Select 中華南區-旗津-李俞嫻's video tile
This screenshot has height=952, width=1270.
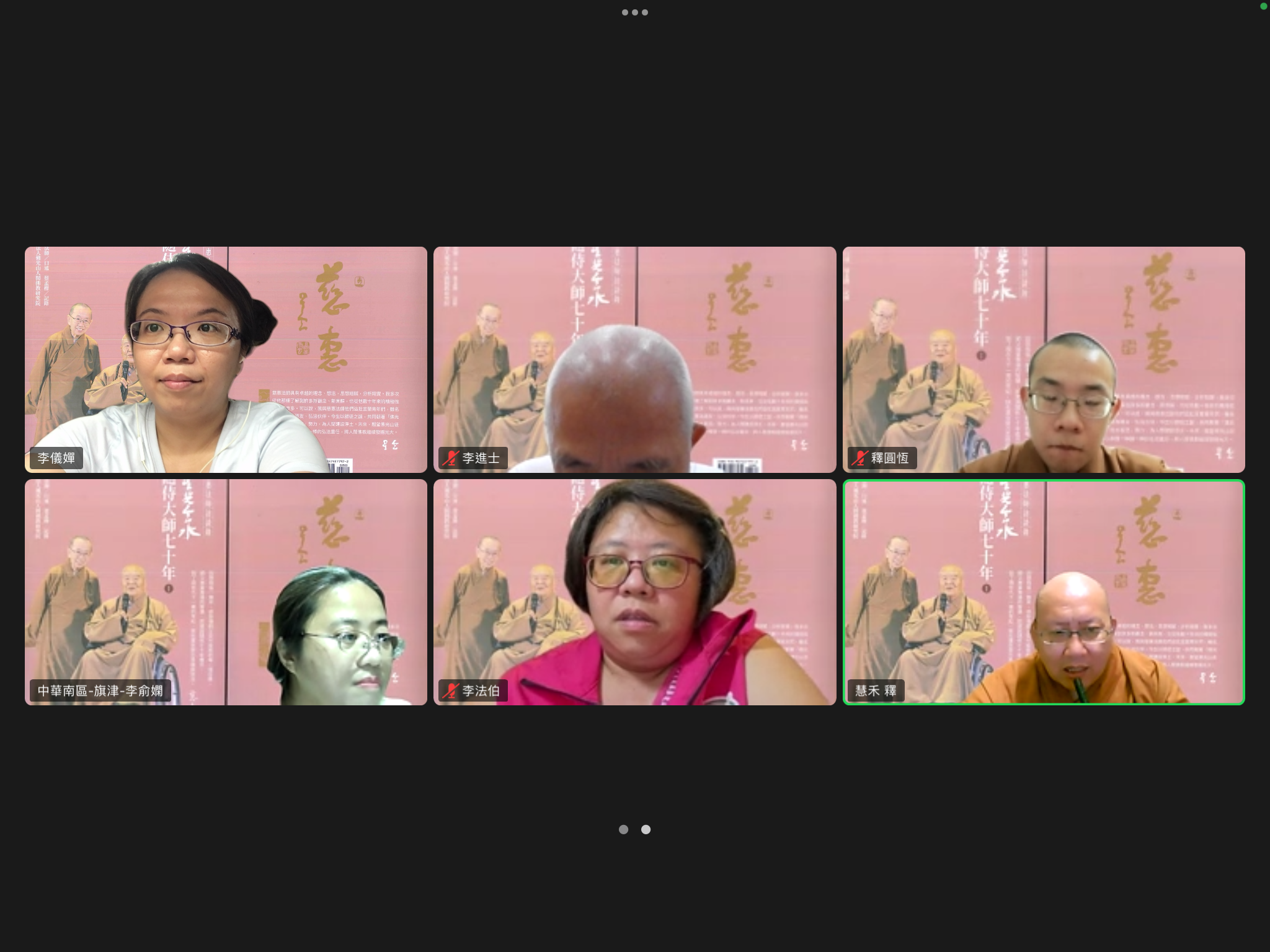pos(226,592)
